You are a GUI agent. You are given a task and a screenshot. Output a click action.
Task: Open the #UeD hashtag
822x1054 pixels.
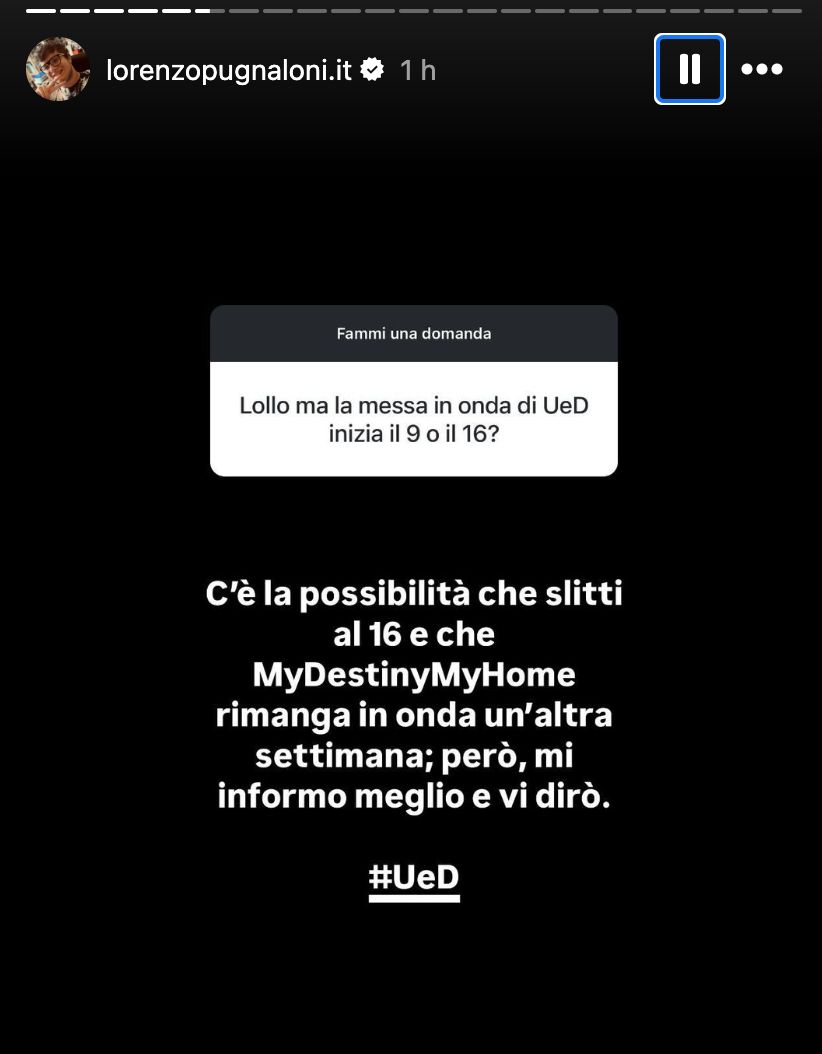pyautogui.click(x=413, y=878)
